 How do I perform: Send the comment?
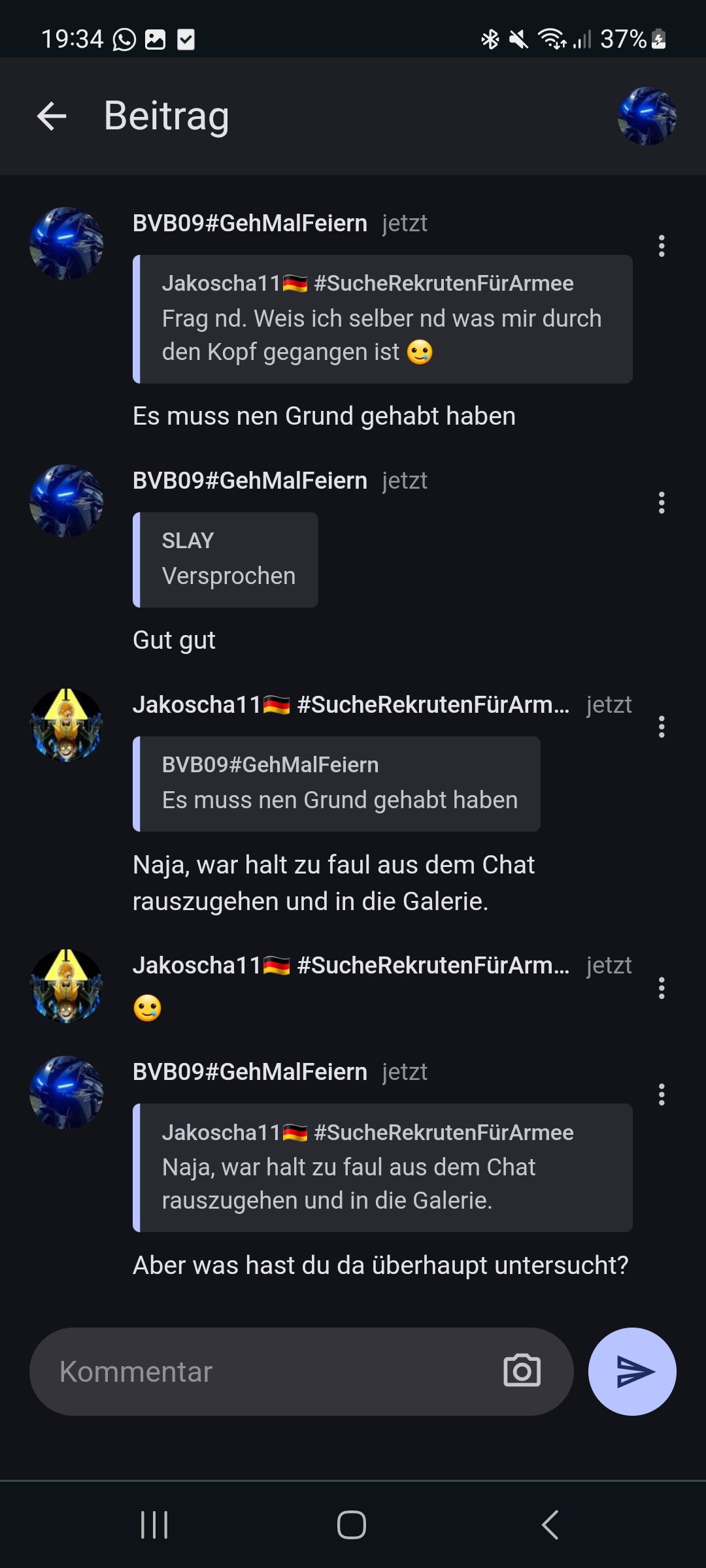coord(632,1371)
